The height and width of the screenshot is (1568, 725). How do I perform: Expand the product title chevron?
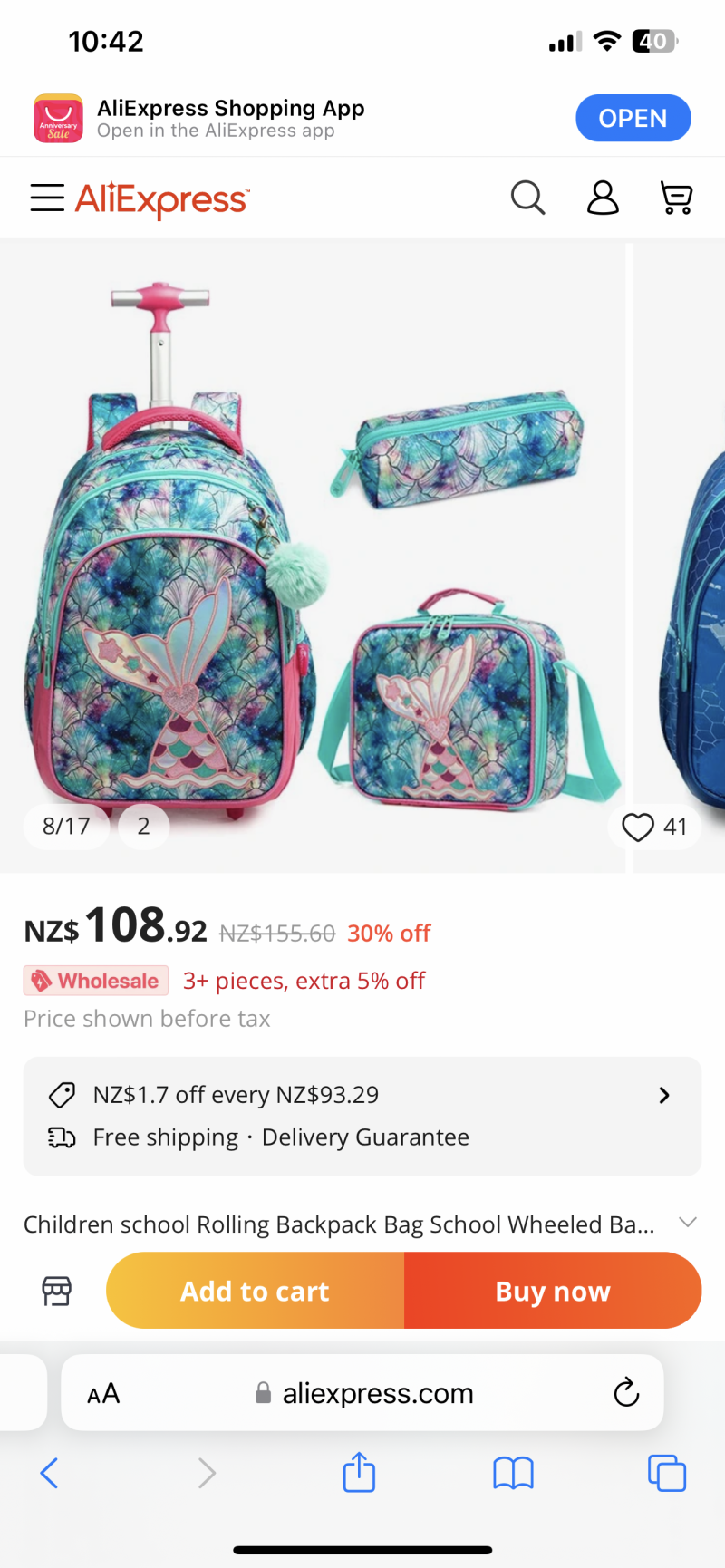(688, 1223)
